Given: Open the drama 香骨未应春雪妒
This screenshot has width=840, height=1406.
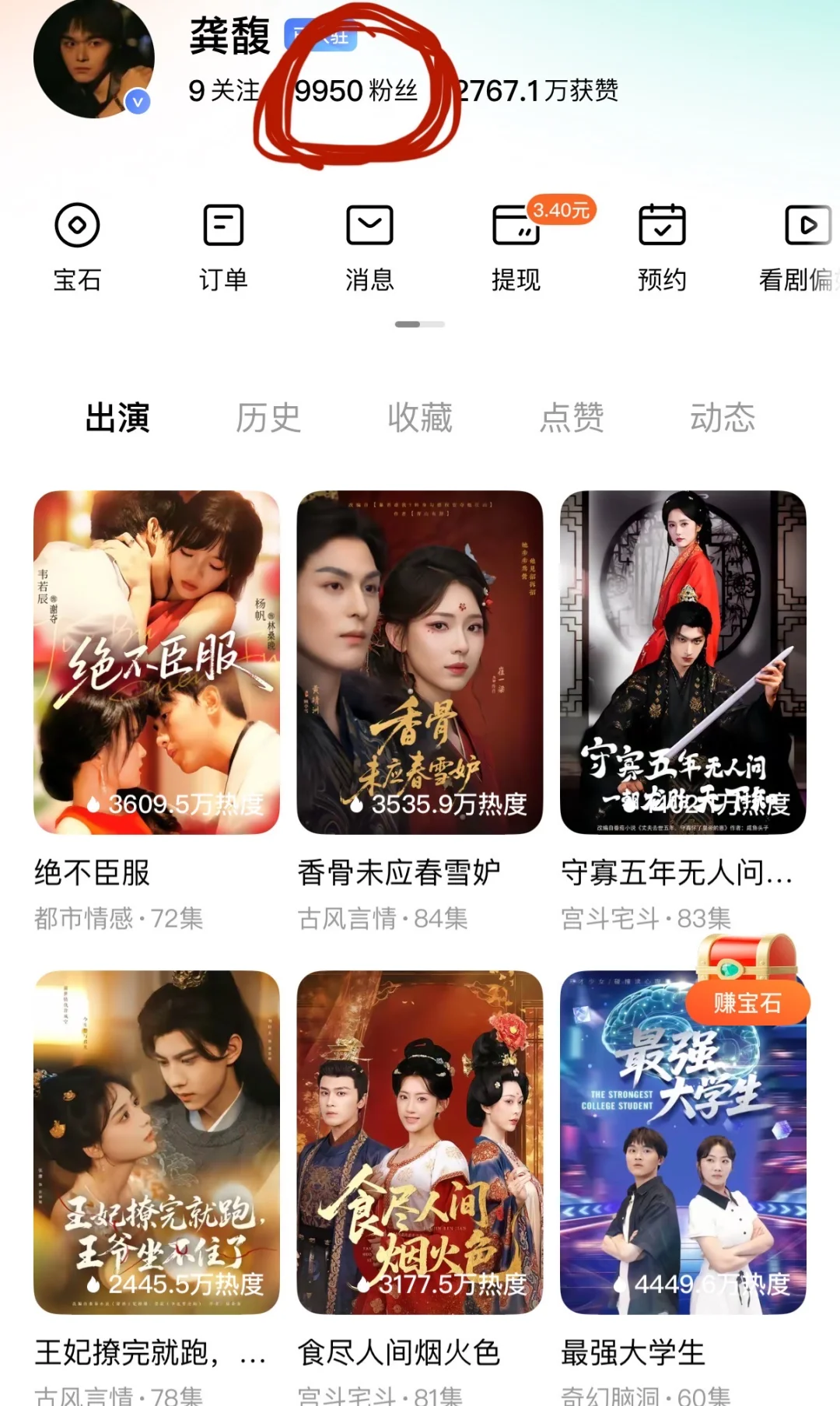Looking at the screenshot, I should click(x=420, y=662).
